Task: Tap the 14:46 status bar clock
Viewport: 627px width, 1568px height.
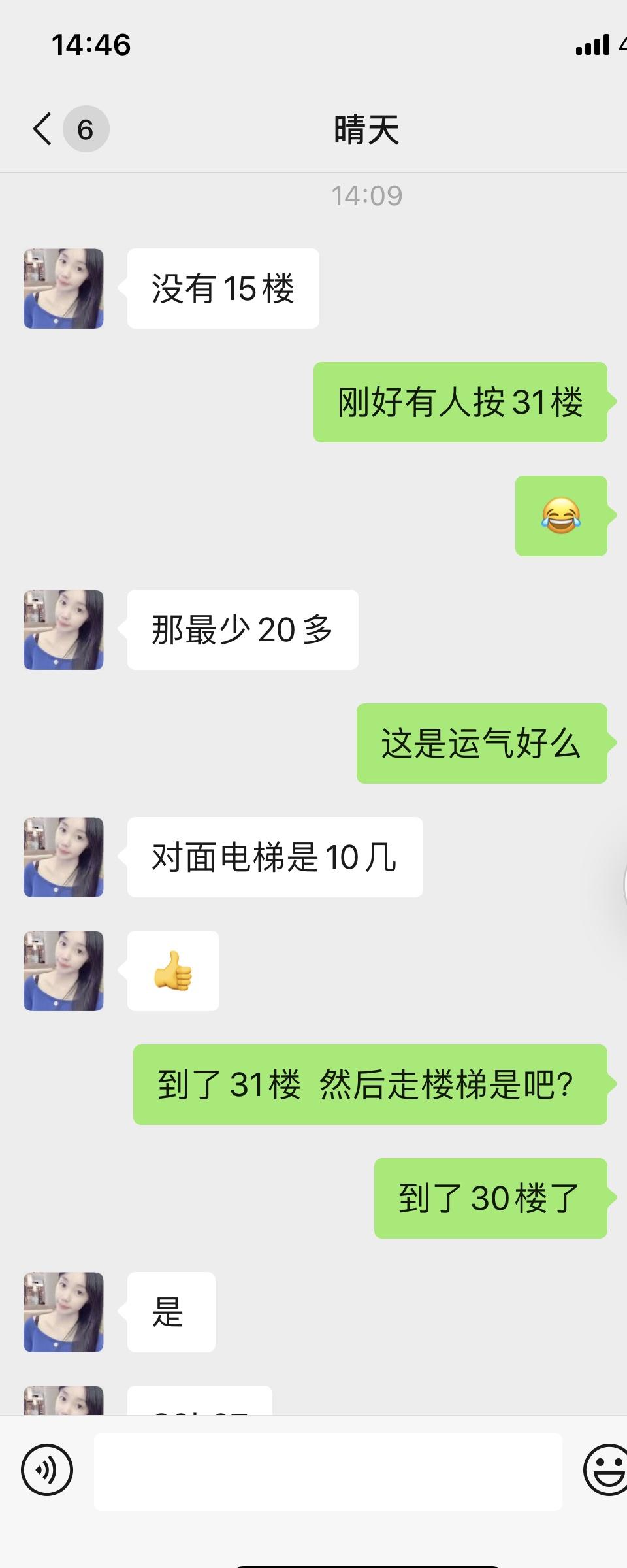Action: 93,43
